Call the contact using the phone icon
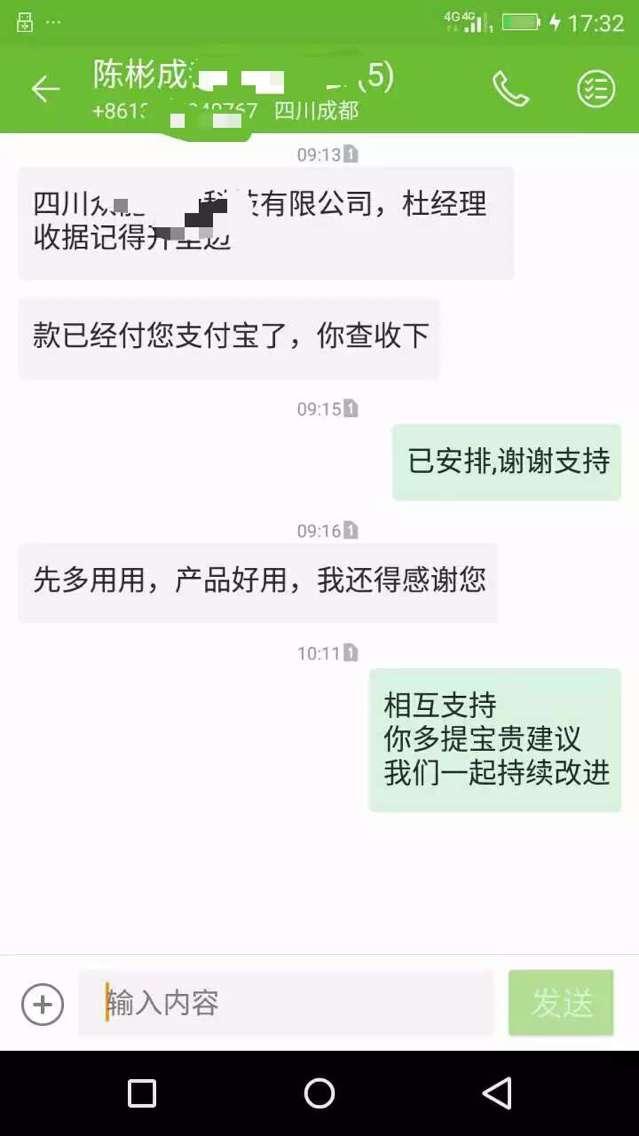This screenshot has height=1136, width=639. click(x=510, y=89)
